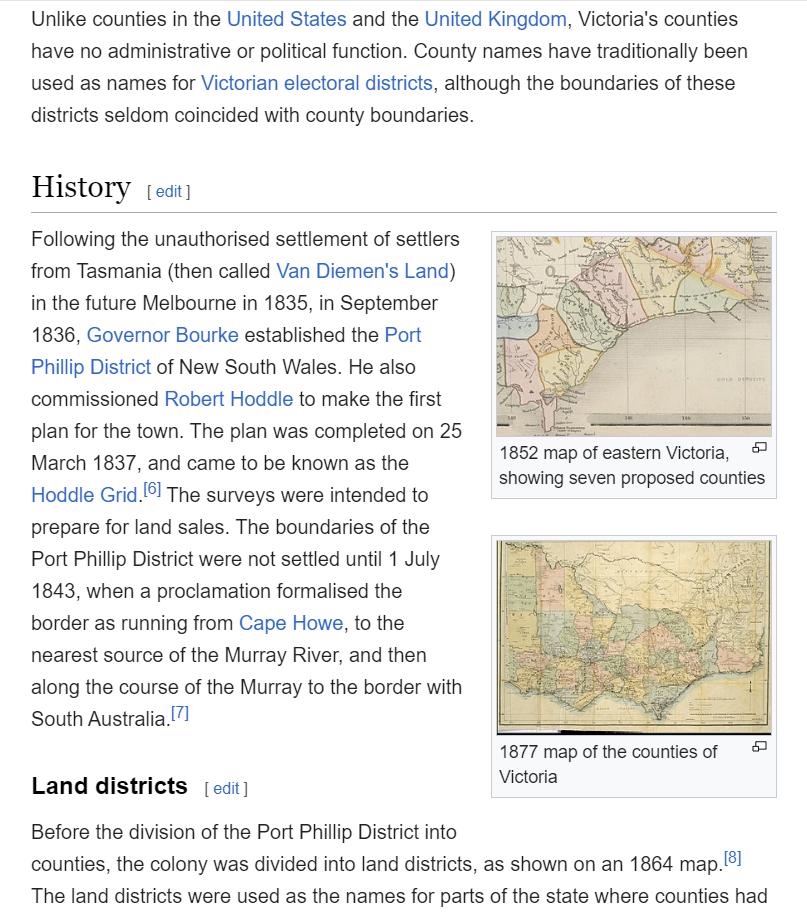The height and width of the screenshot is (916, 807).
Task: Open the United States link
Action: tap(286, 19)
